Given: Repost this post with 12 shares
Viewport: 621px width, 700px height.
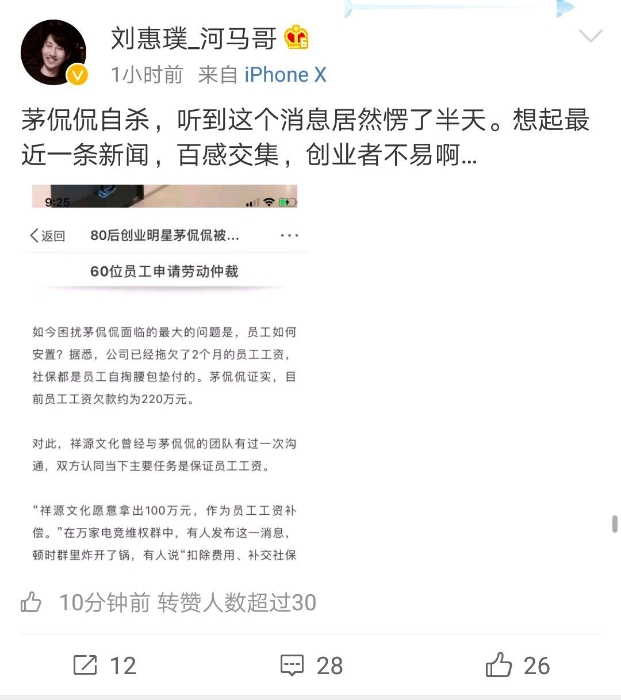Looking at the screenshot, I should point(104,665).
